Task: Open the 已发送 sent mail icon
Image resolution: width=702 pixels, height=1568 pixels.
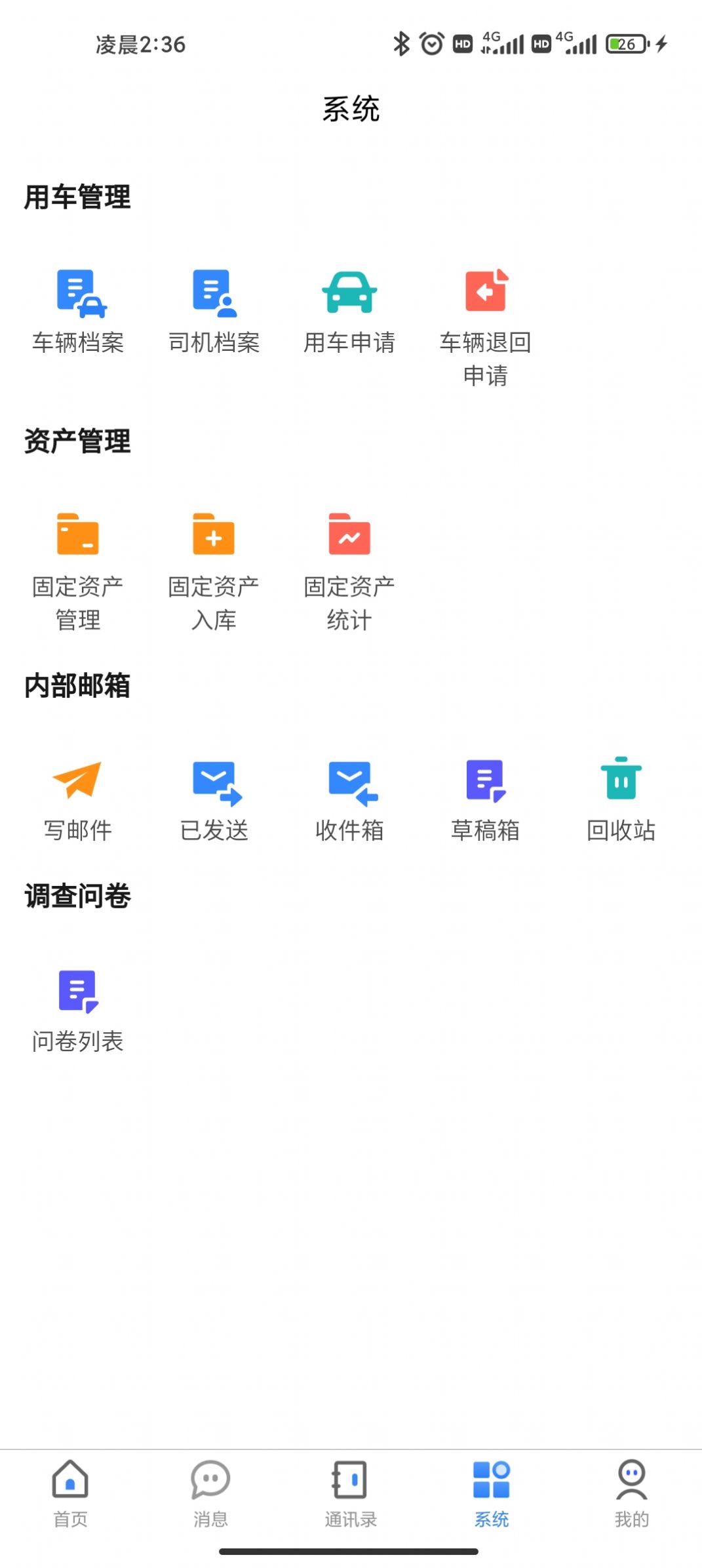Action: [x=214, y=782]
